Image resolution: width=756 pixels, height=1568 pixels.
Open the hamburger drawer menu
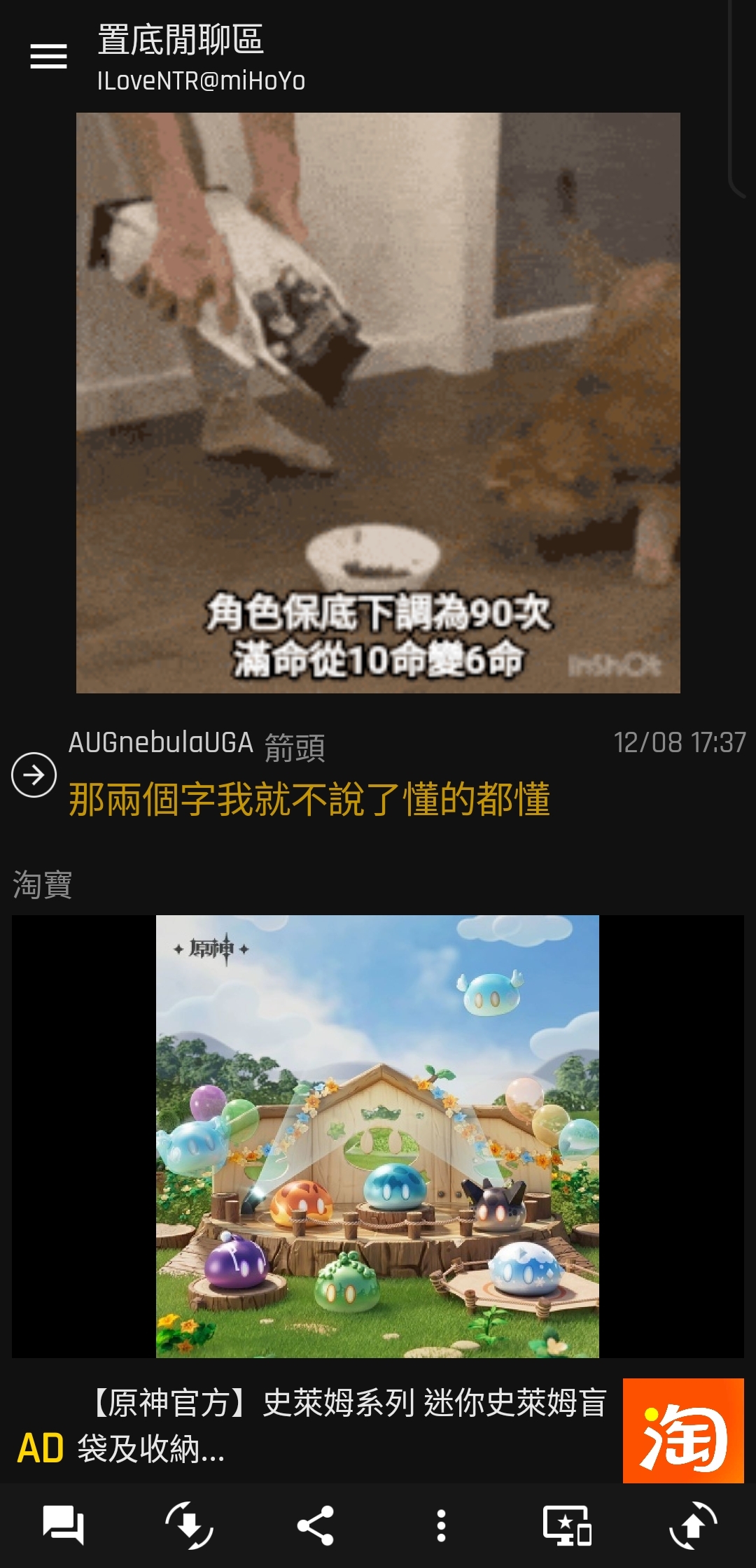48,56
